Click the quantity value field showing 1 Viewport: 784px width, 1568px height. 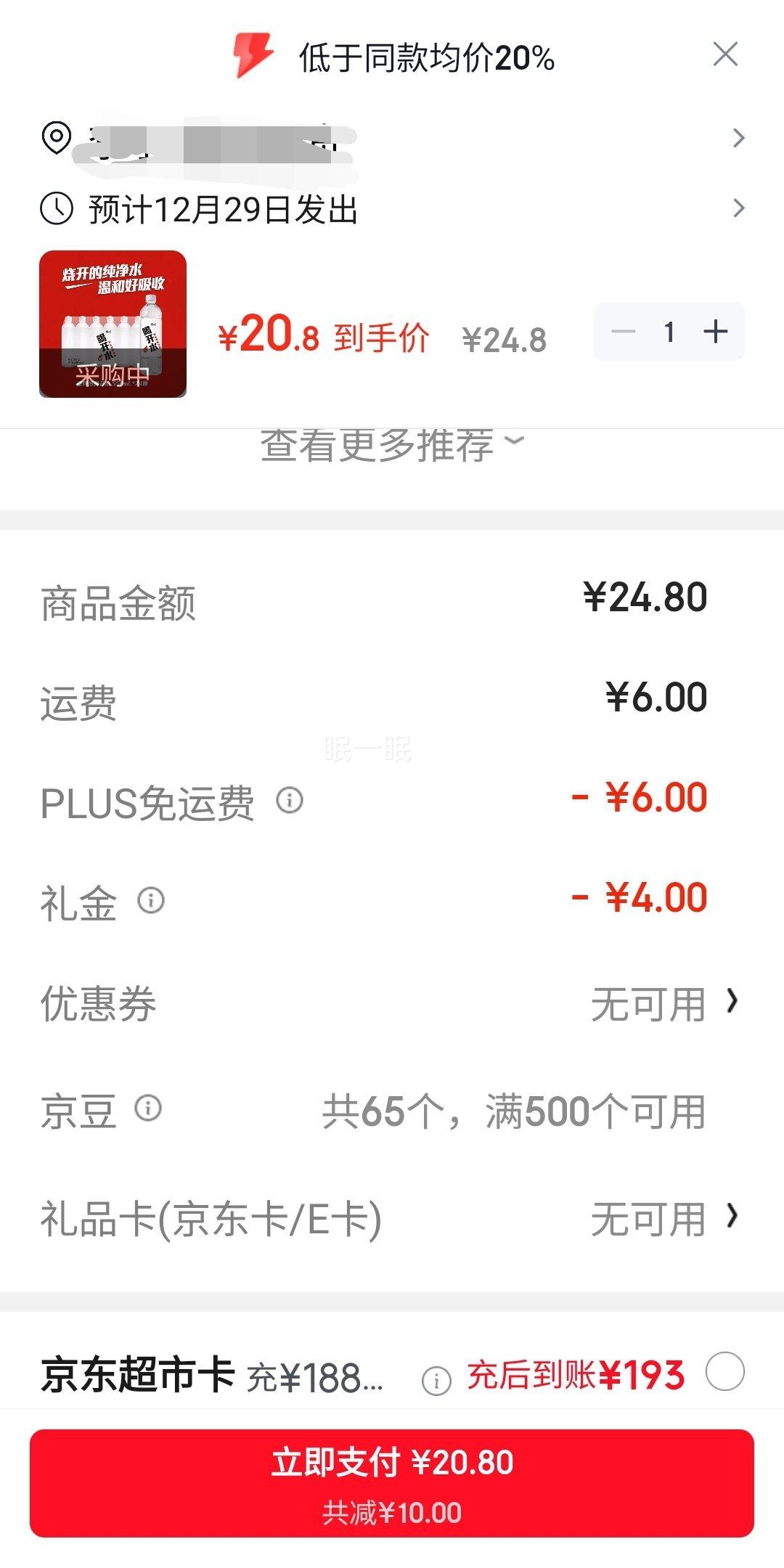coord(669,331)
